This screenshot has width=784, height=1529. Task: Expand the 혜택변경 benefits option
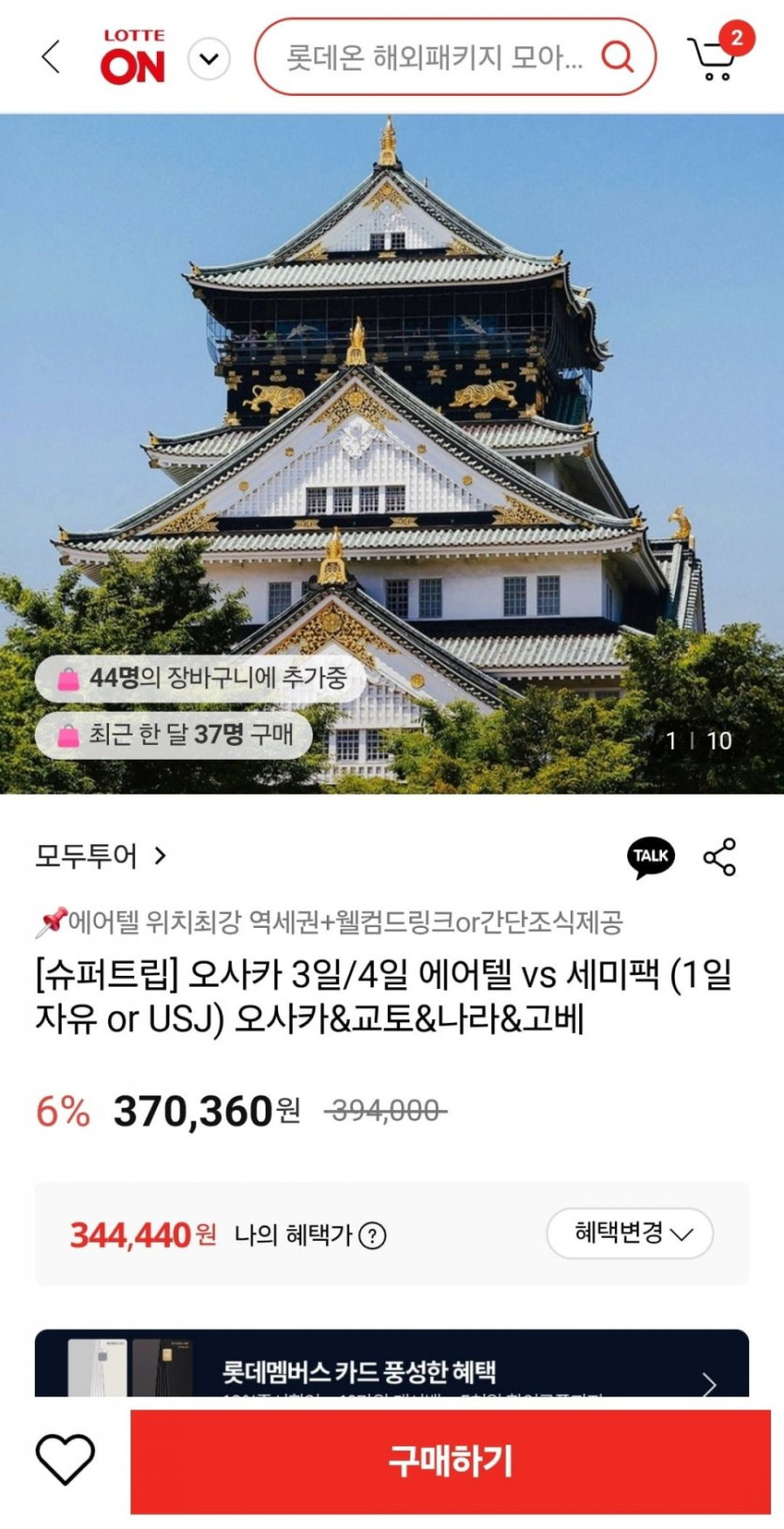click(630, 1233)
